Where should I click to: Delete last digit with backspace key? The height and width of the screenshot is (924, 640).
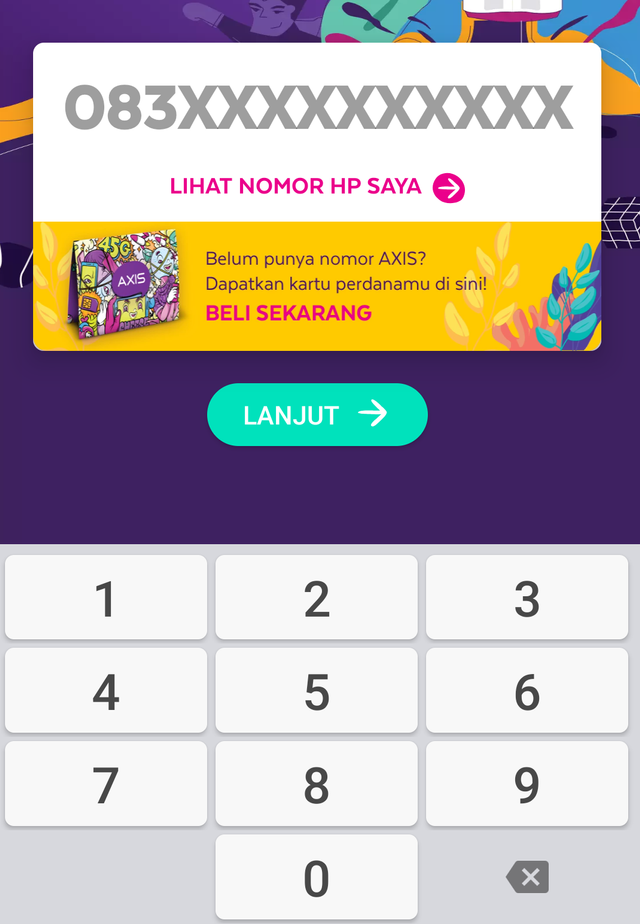click(x=527, y=877)
